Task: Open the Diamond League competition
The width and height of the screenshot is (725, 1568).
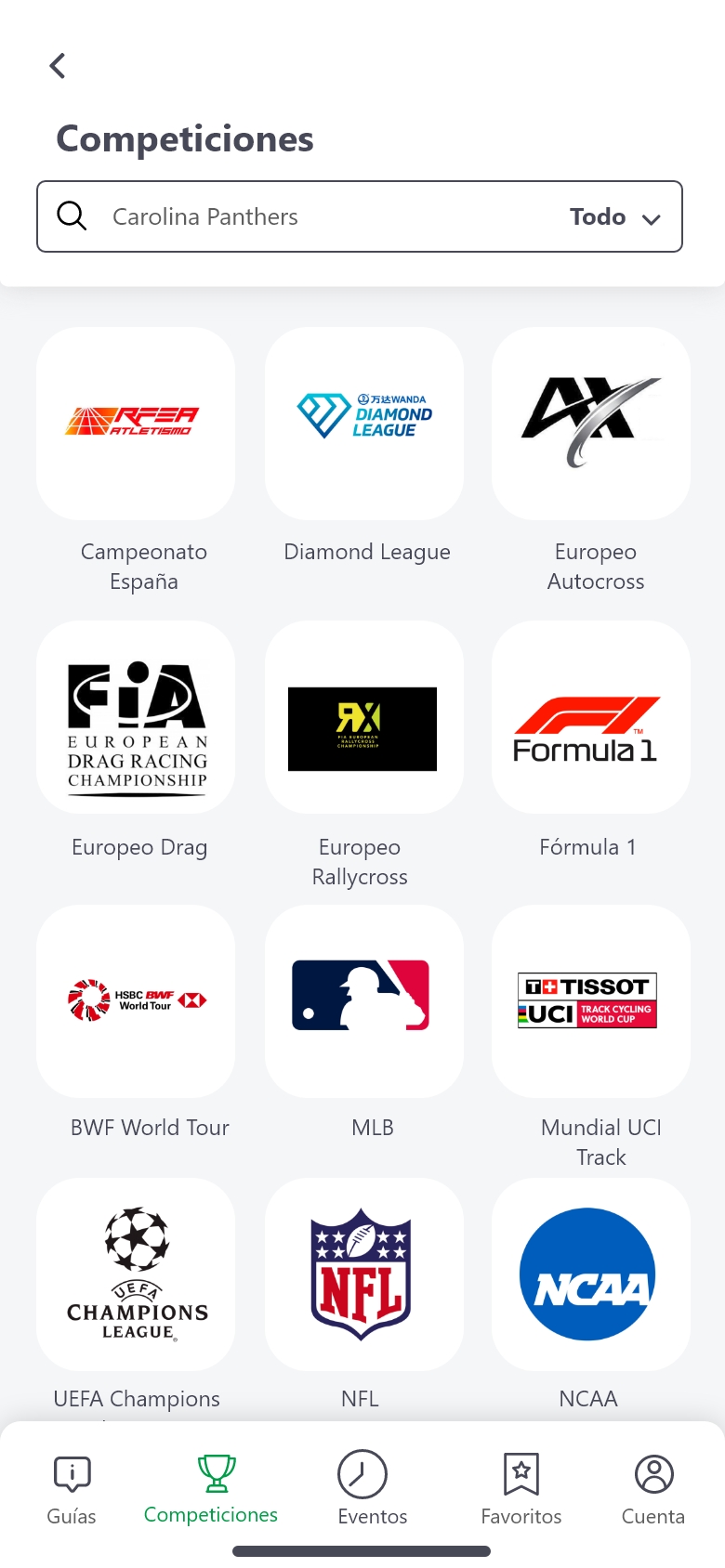Action: pos(363,424)
